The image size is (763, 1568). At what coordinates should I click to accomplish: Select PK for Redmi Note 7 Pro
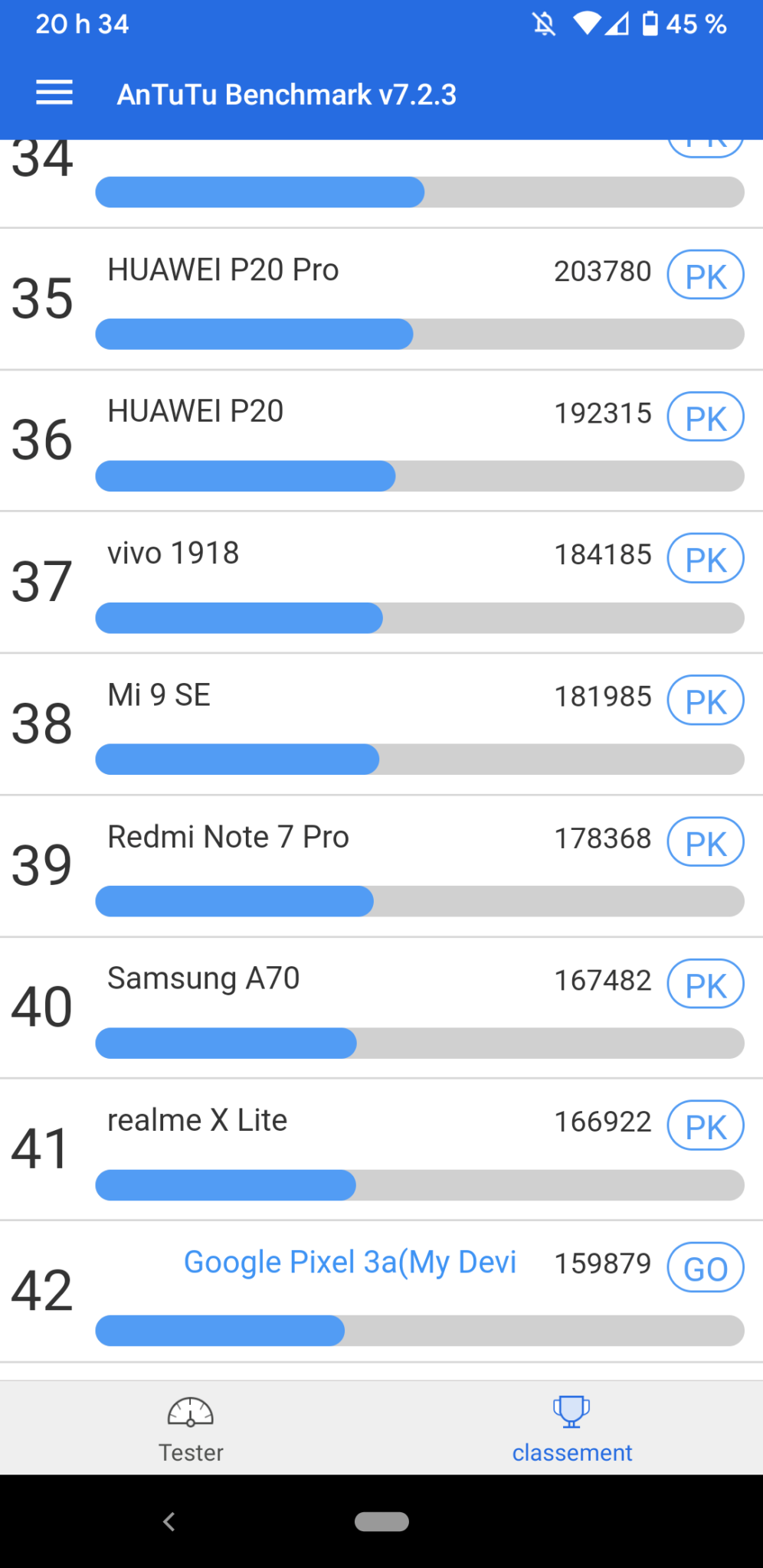pyautogui.click(x=706, y=842)
